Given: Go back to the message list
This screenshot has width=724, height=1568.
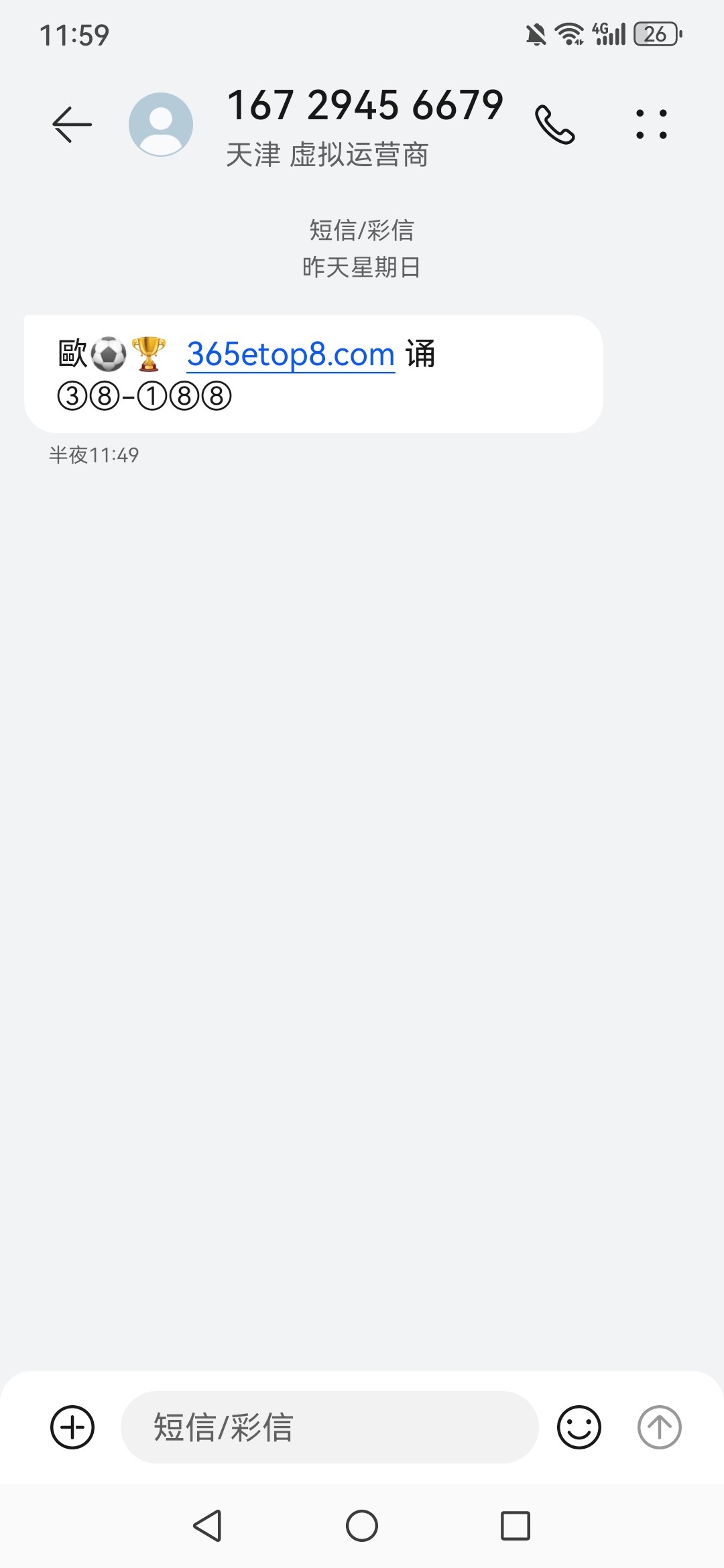Looking at the screenshot, I should pos(72,125).
